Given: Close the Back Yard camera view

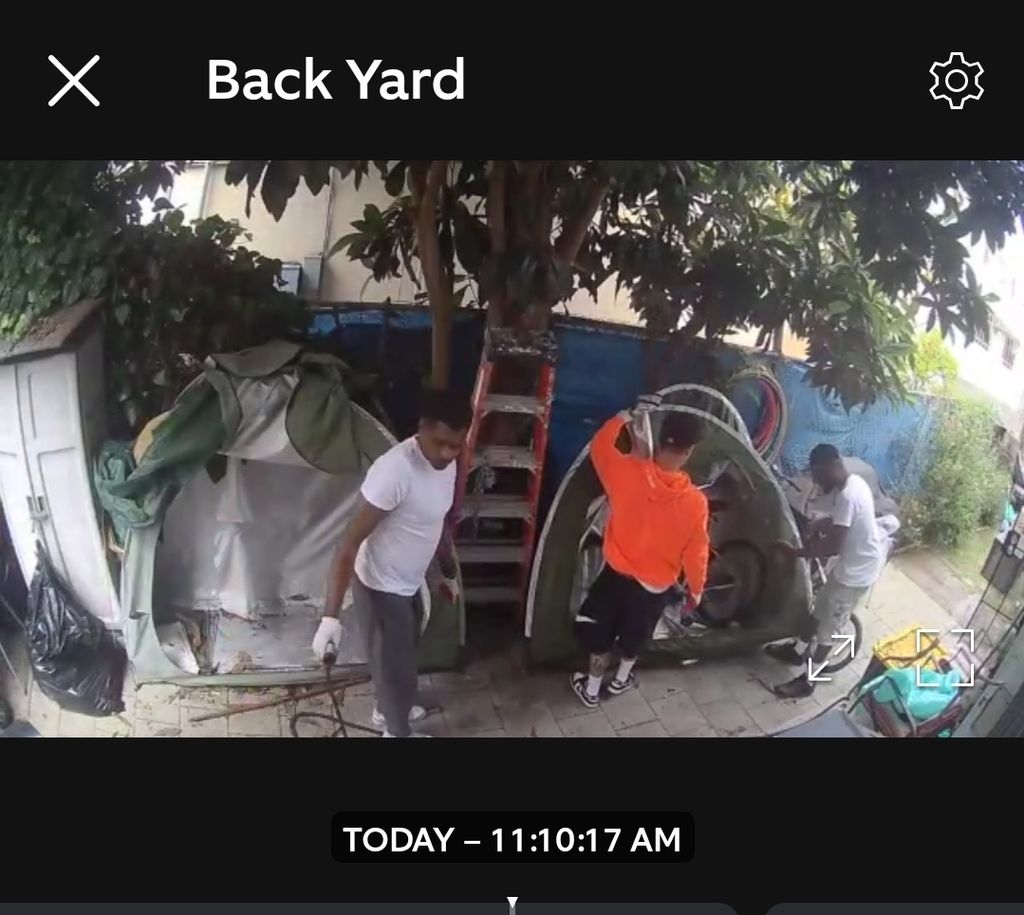Looking at the screenshot, I should tap(74, 81).
